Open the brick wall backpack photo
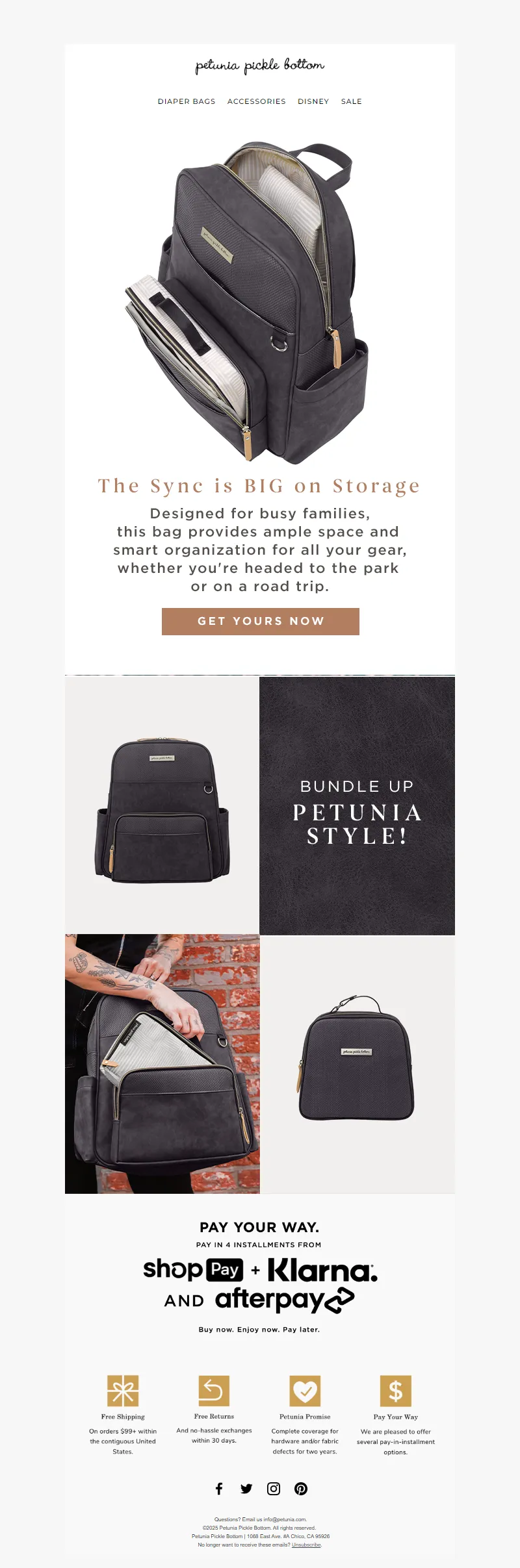 (162, 1064)
